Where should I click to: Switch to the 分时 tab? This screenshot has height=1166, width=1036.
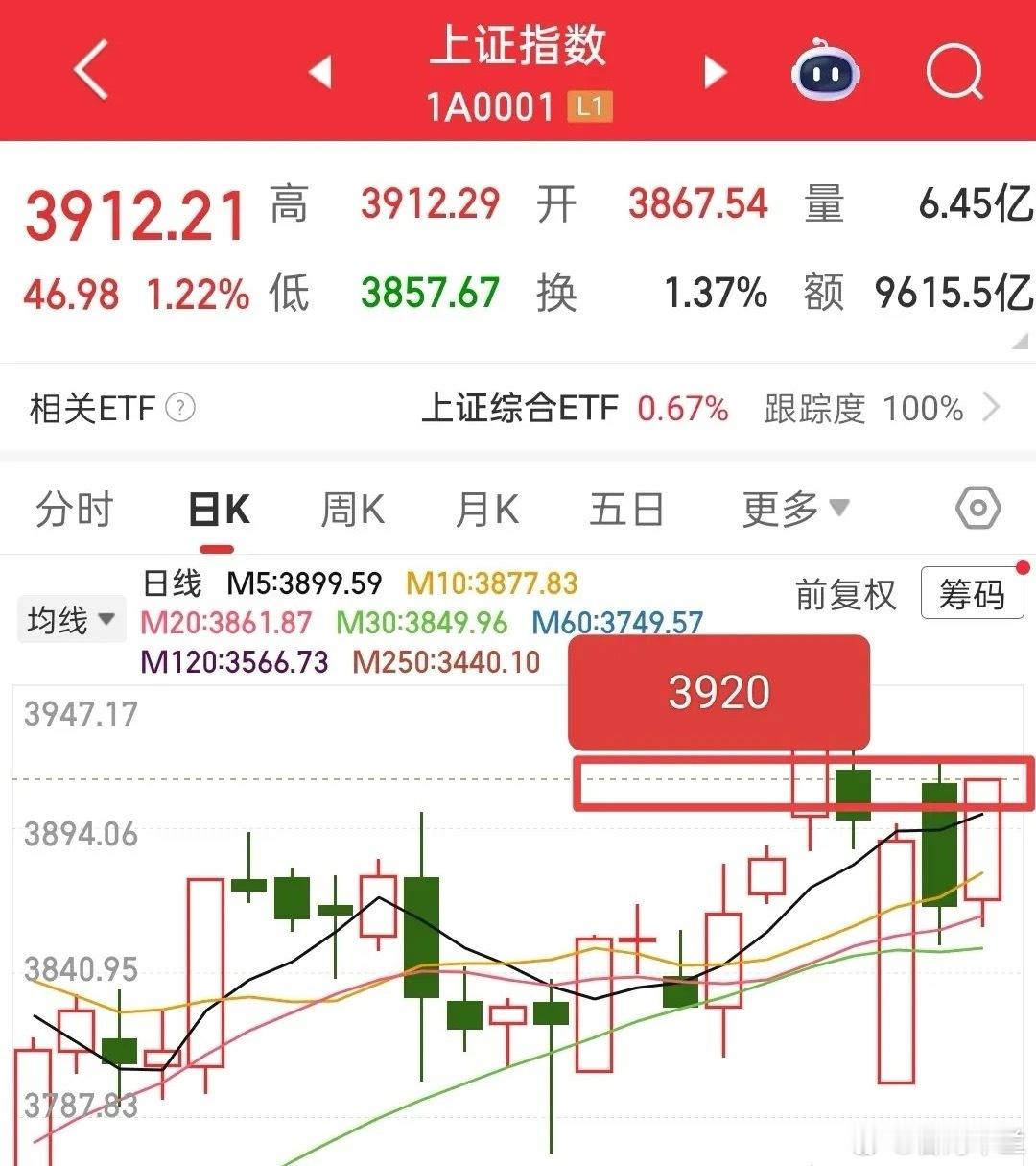tap(74, 509)
